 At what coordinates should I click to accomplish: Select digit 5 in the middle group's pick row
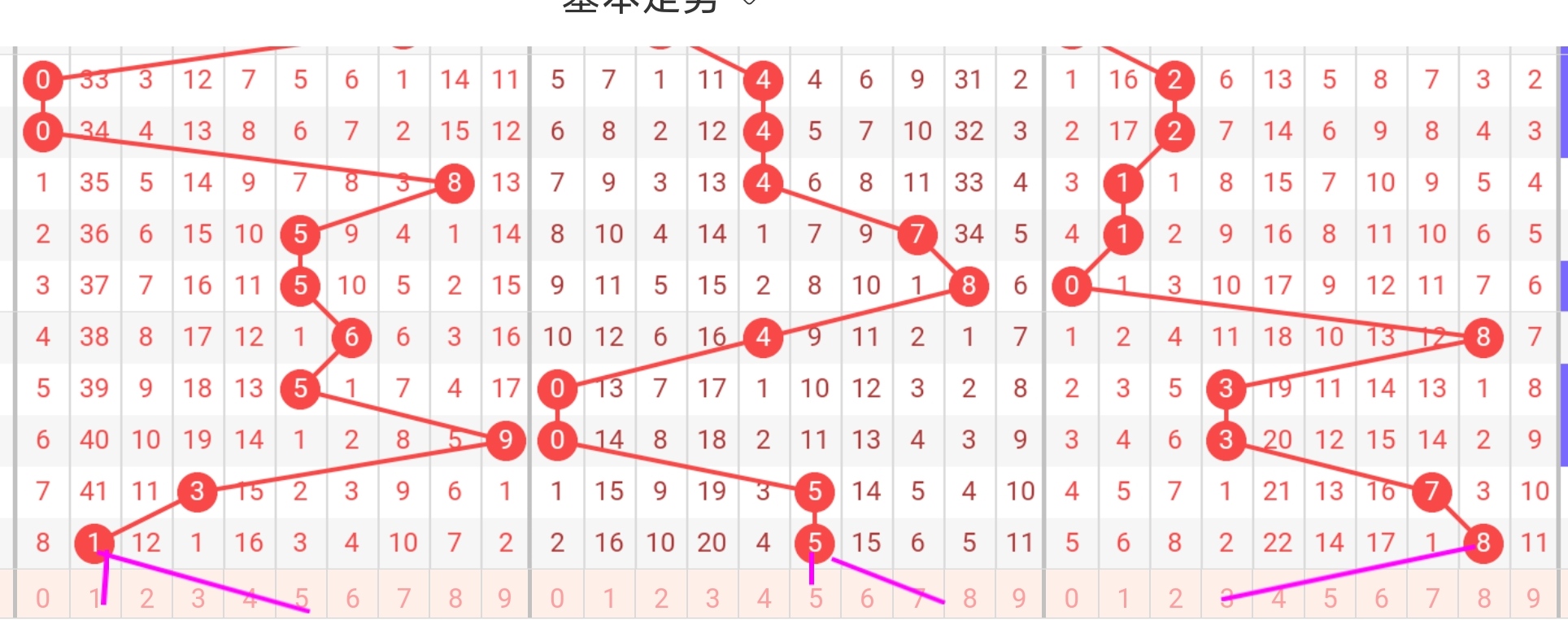click(815, 598)
